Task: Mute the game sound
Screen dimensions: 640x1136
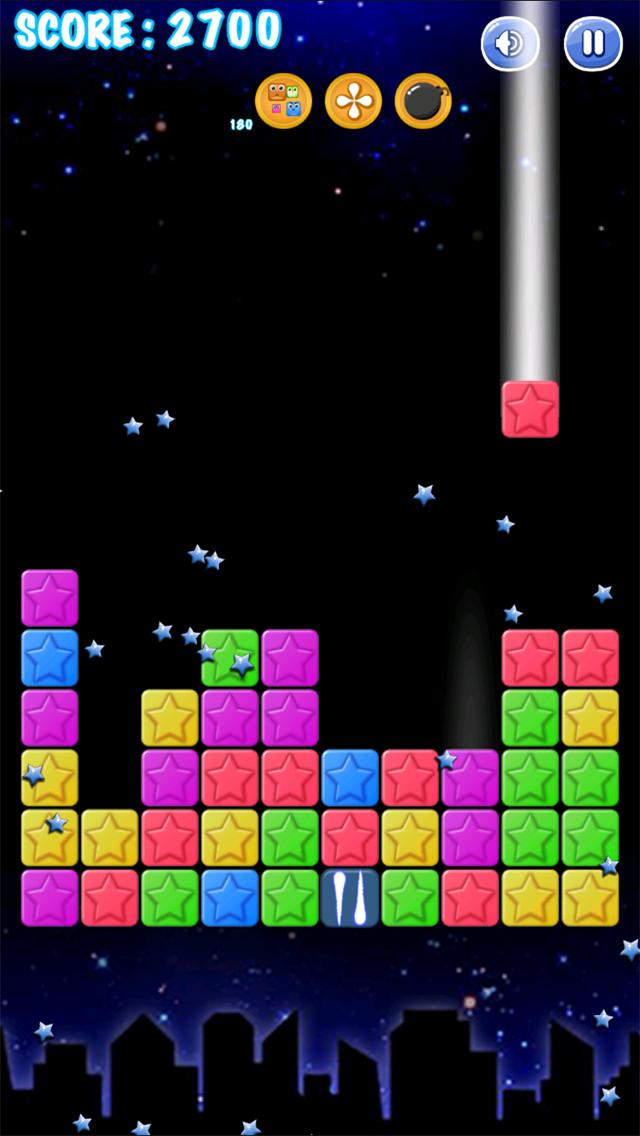Action: [510, 44]
